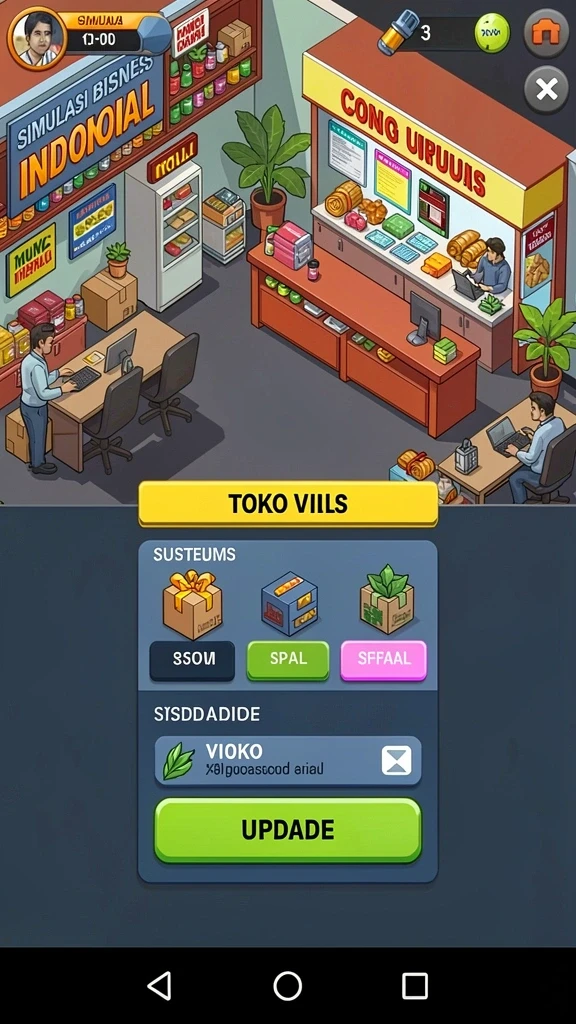Choose the green SPAL button

pos(288,660)
